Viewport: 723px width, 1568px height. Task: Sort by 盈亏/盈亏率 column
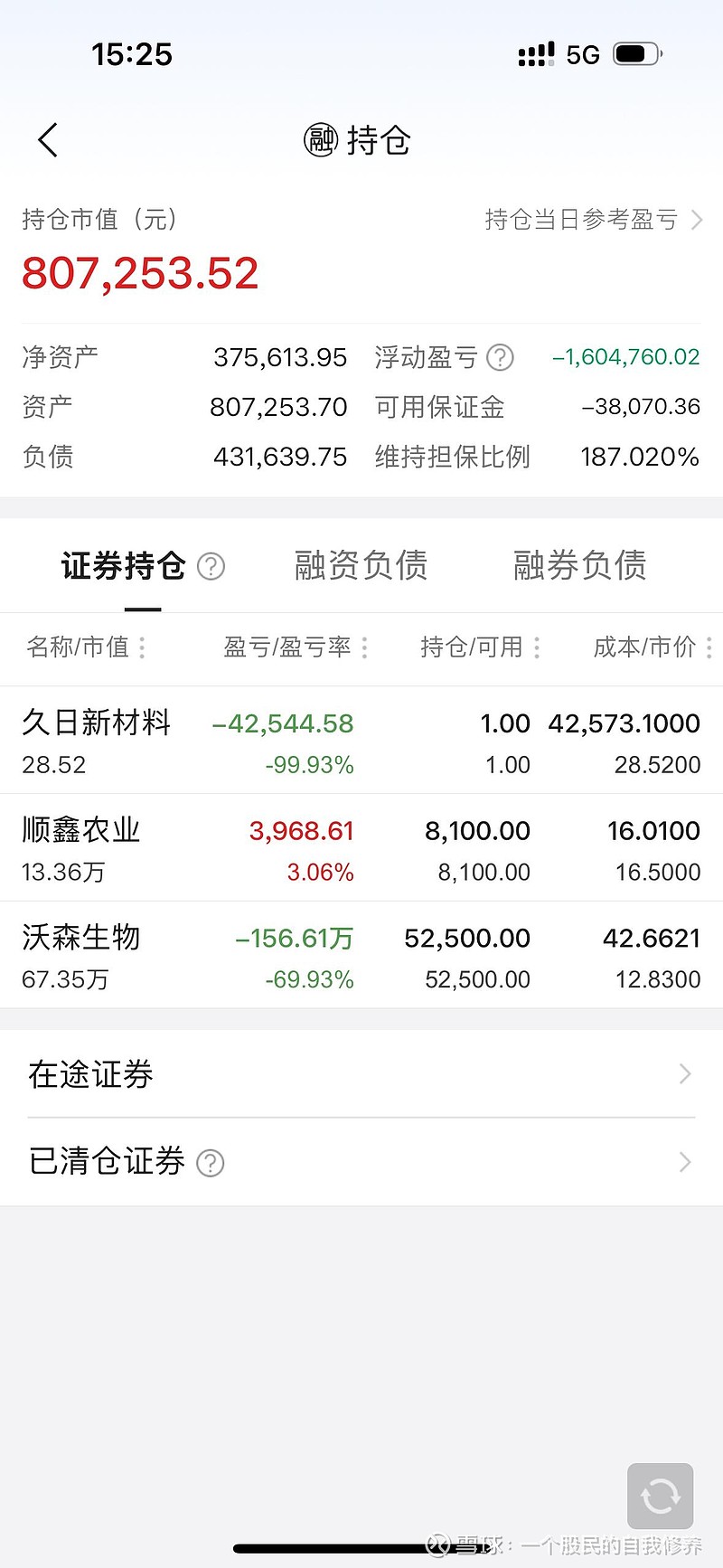pos(296,647)
